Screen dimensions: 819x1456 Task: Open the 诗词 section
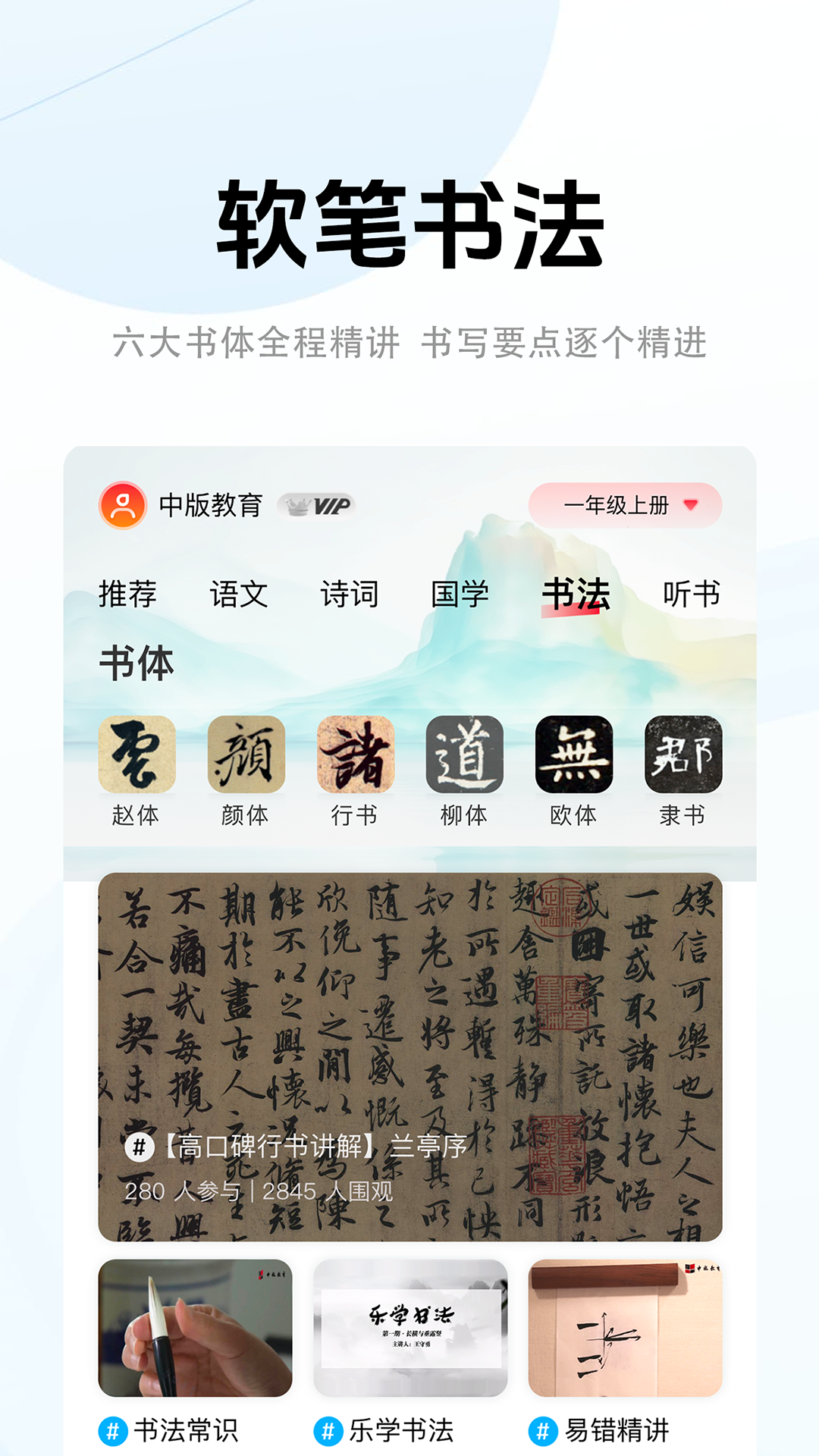point(350,595)
